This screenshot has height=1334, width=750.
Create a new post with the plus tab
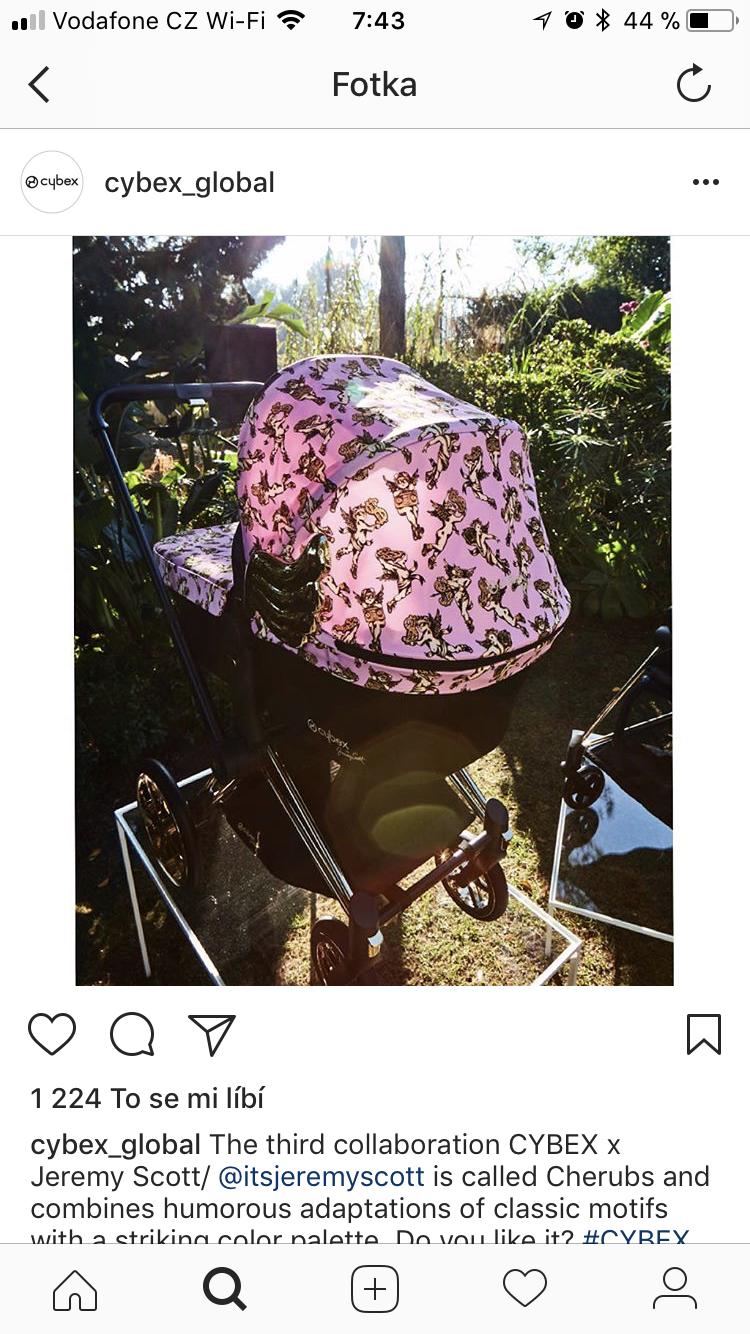pyautogui.click(x=375, y=1289)
